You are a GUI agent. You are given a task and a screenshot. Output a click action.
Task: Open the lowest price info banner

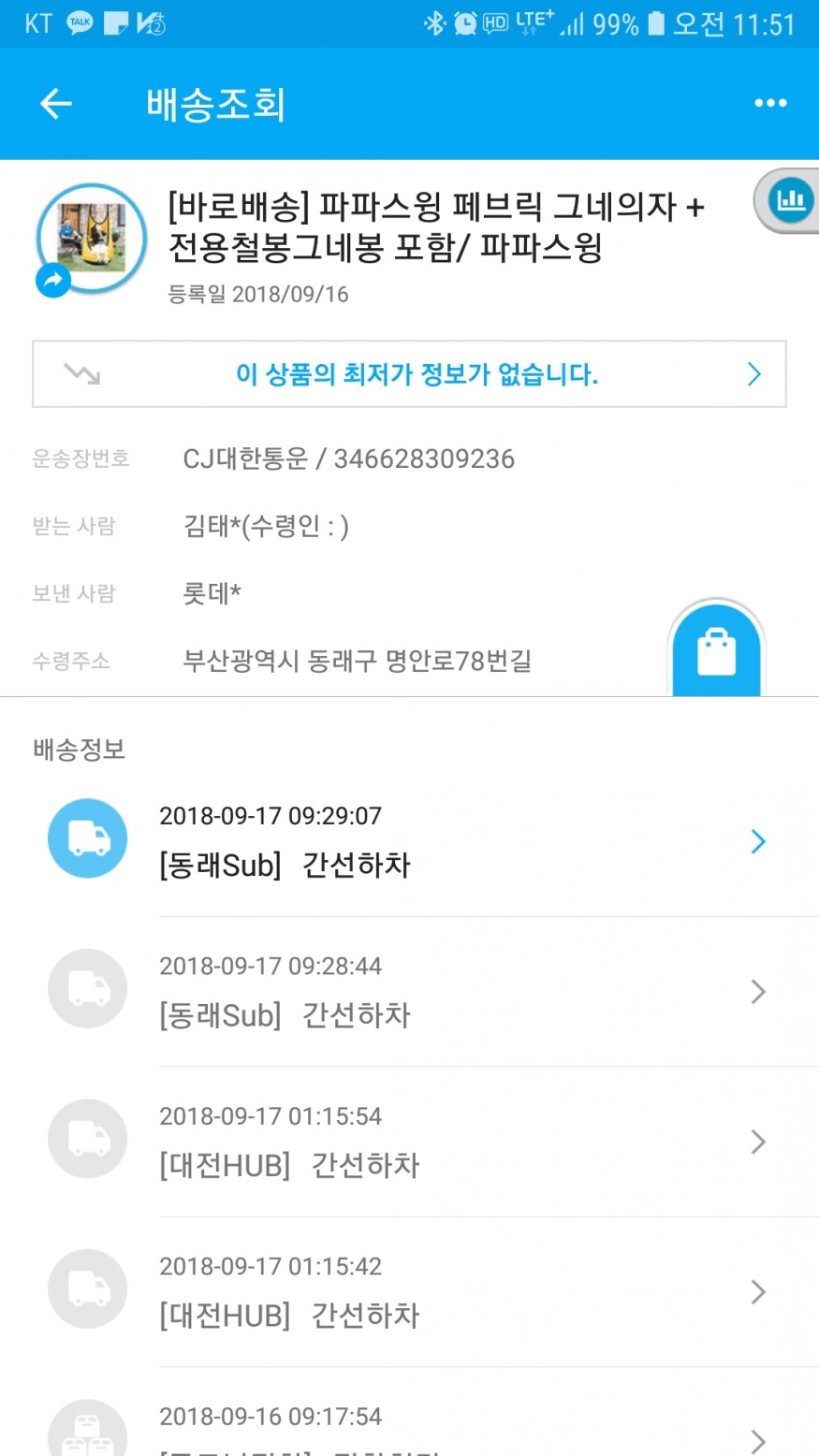409,374
